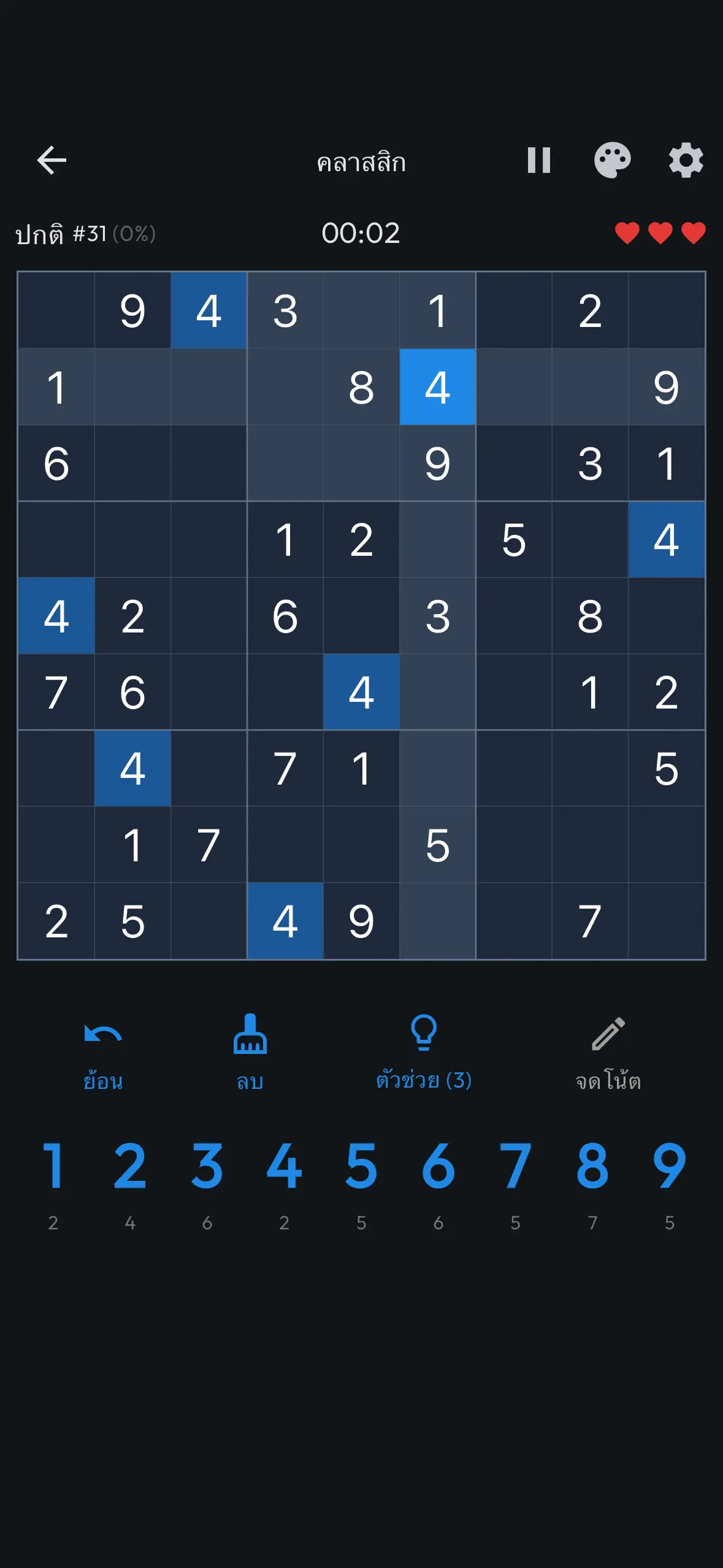Screen dimensions: 723x1568
Task: Pause the sudoku game
Action: coord(539,161)
